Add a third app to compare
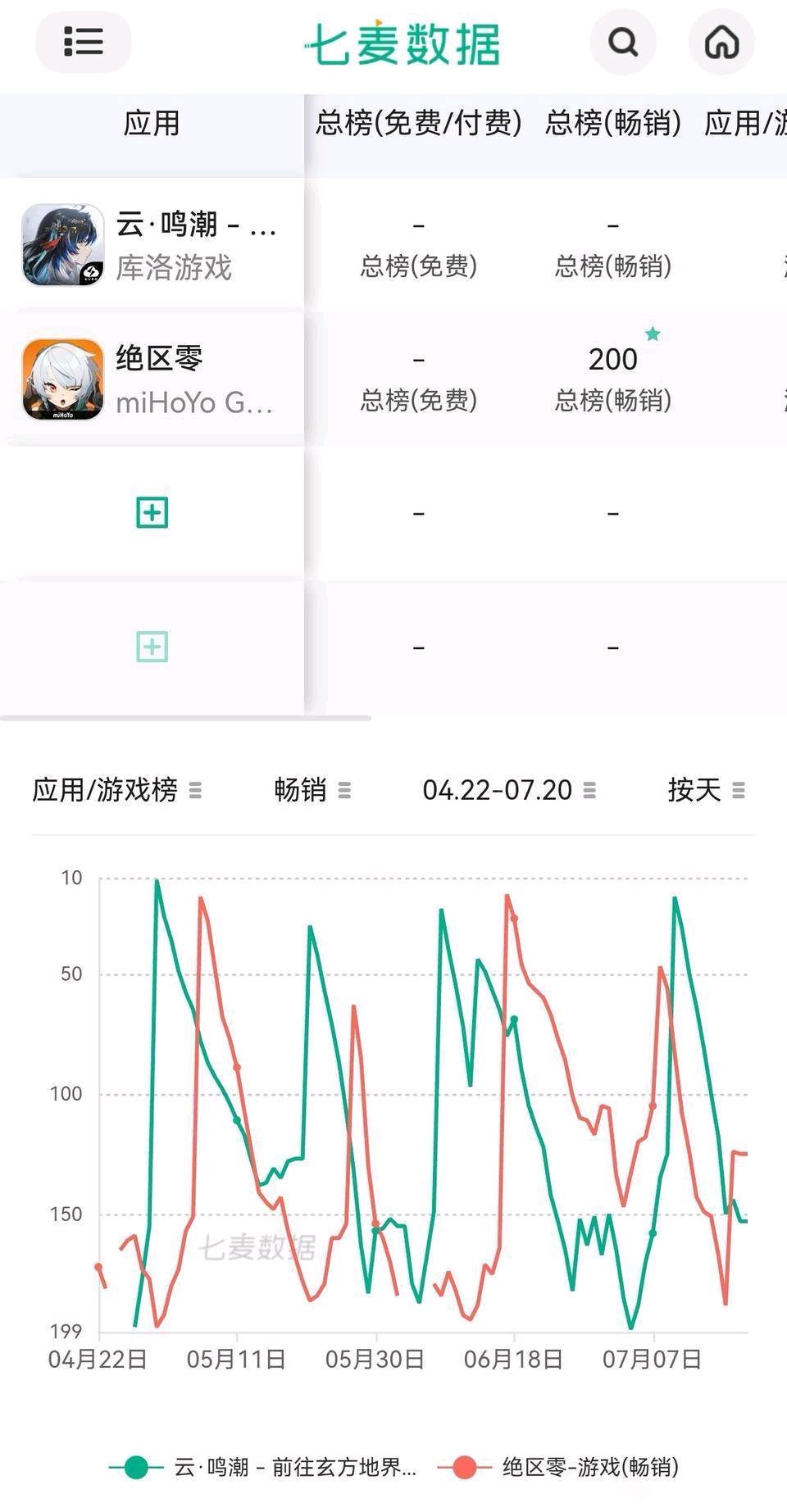 click(152, 513)
